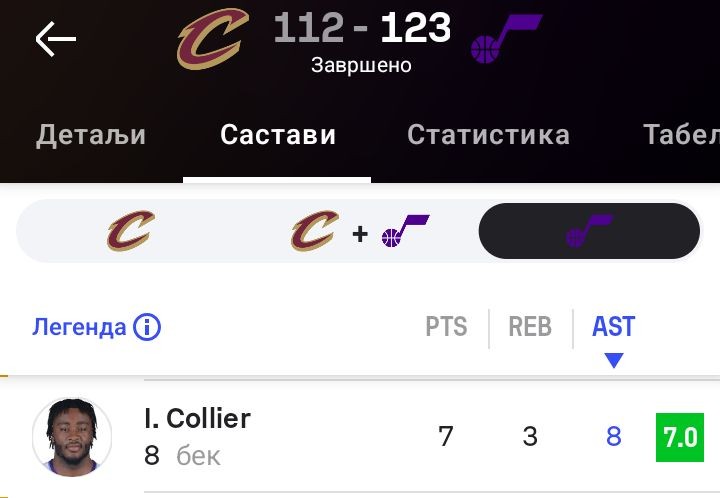Go back using the arrow icon
Screen dimensions: 720x498
(56, 39)
